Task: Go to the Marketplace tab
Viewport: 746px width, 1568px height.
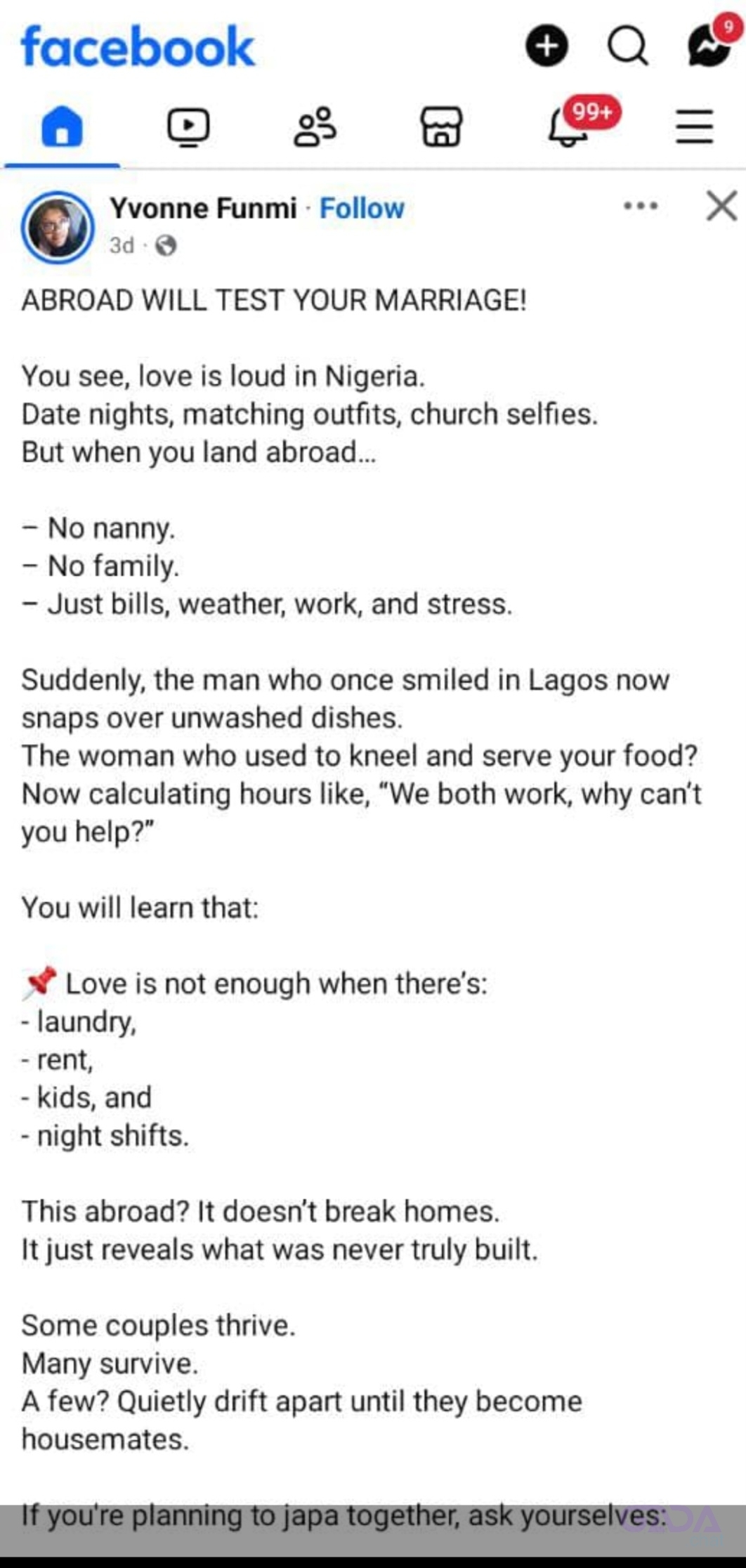Action: coord(440,127)
